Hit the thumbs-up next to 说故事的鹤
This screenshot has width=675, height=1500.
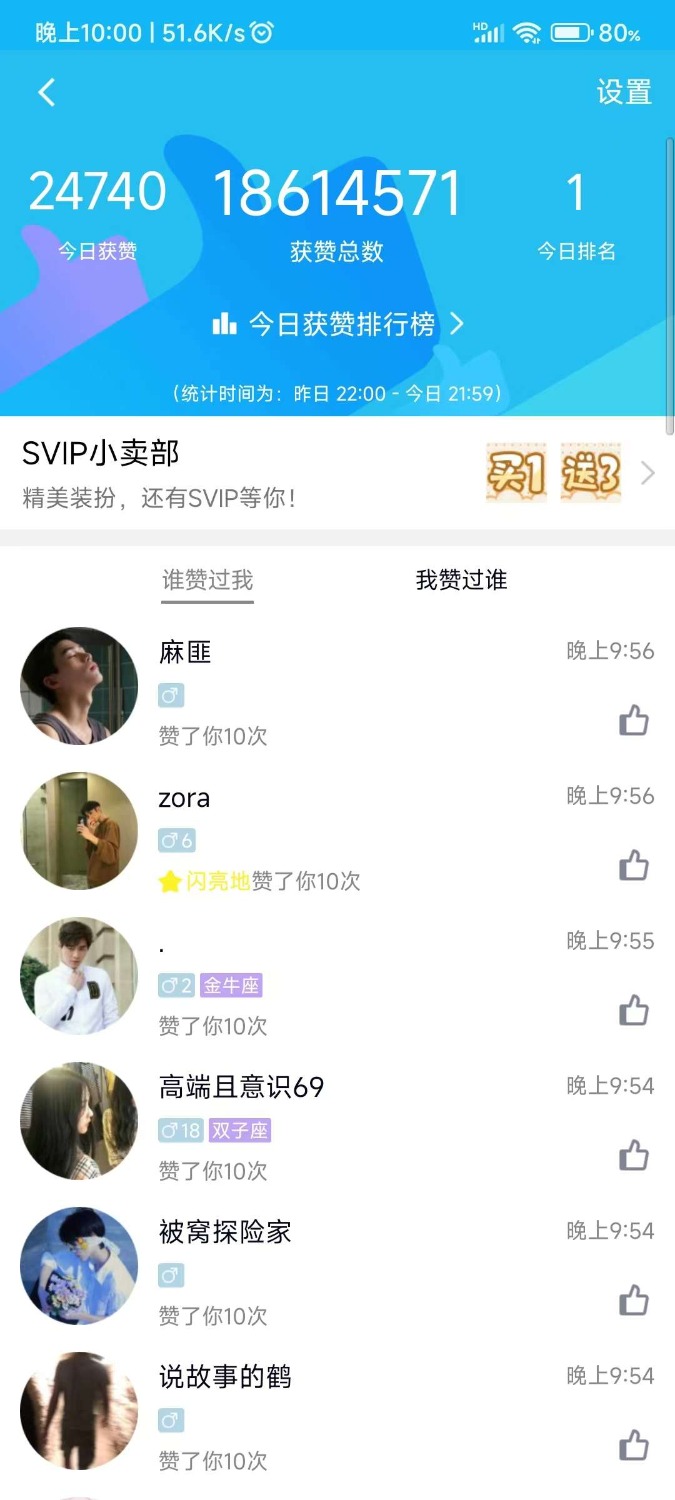pos(634,1446)
